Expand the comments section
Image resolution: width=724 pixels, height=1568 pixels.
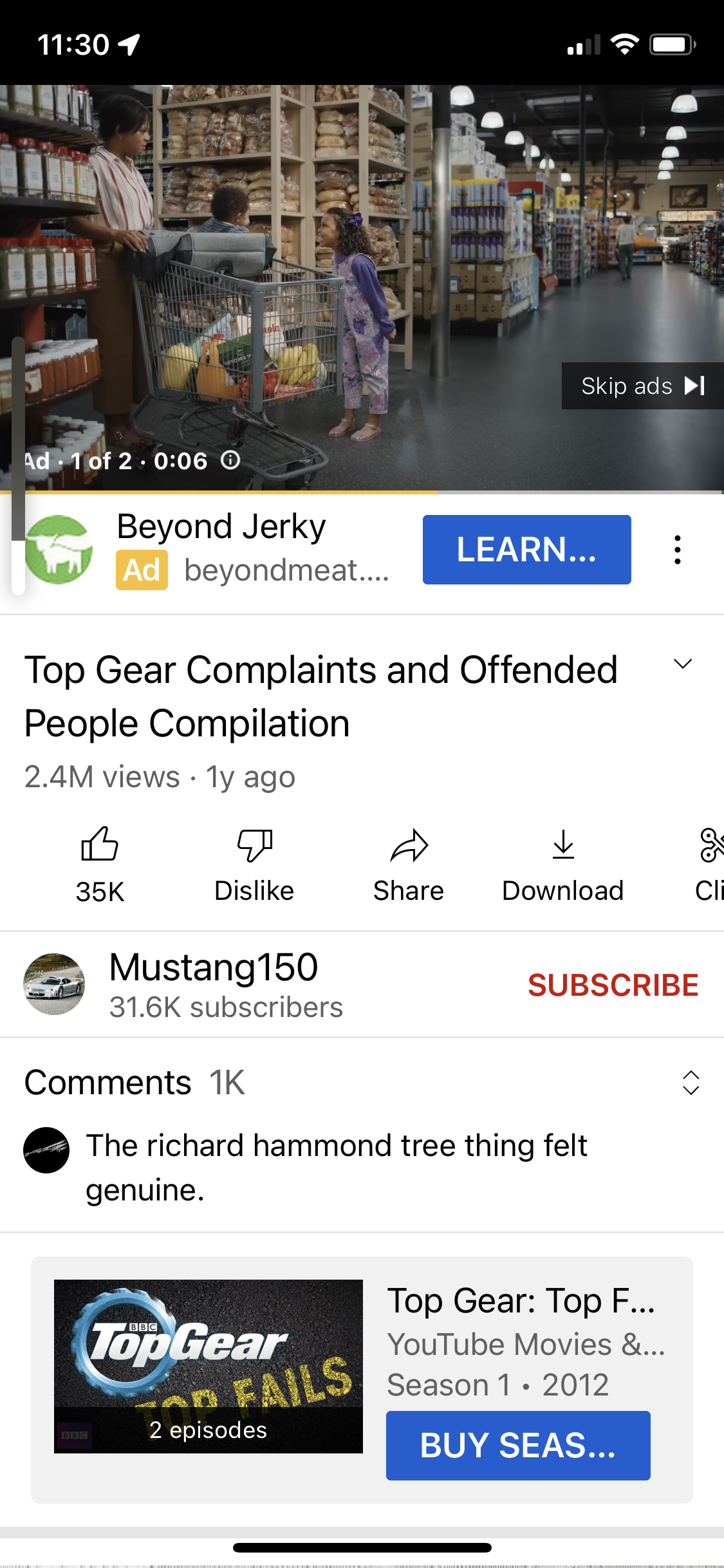click(x=691, y=1083)
